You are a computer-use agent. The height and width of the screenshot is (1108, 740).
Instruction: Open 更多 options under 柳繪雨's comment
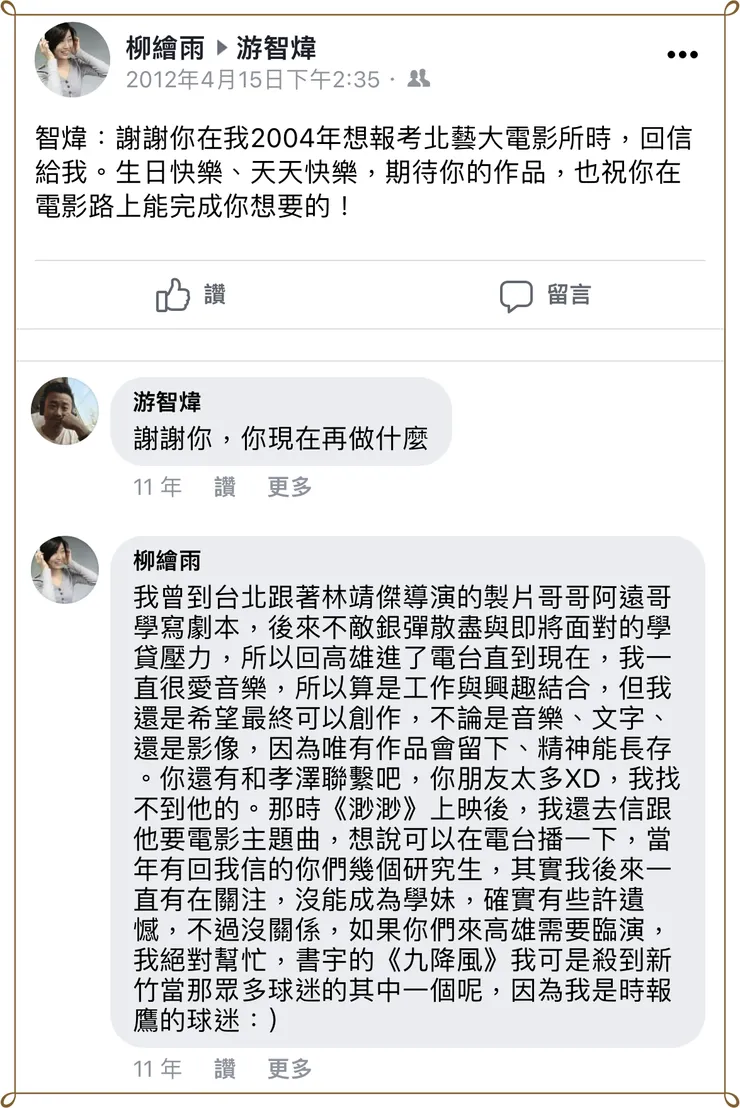[x=288, y=1069]
